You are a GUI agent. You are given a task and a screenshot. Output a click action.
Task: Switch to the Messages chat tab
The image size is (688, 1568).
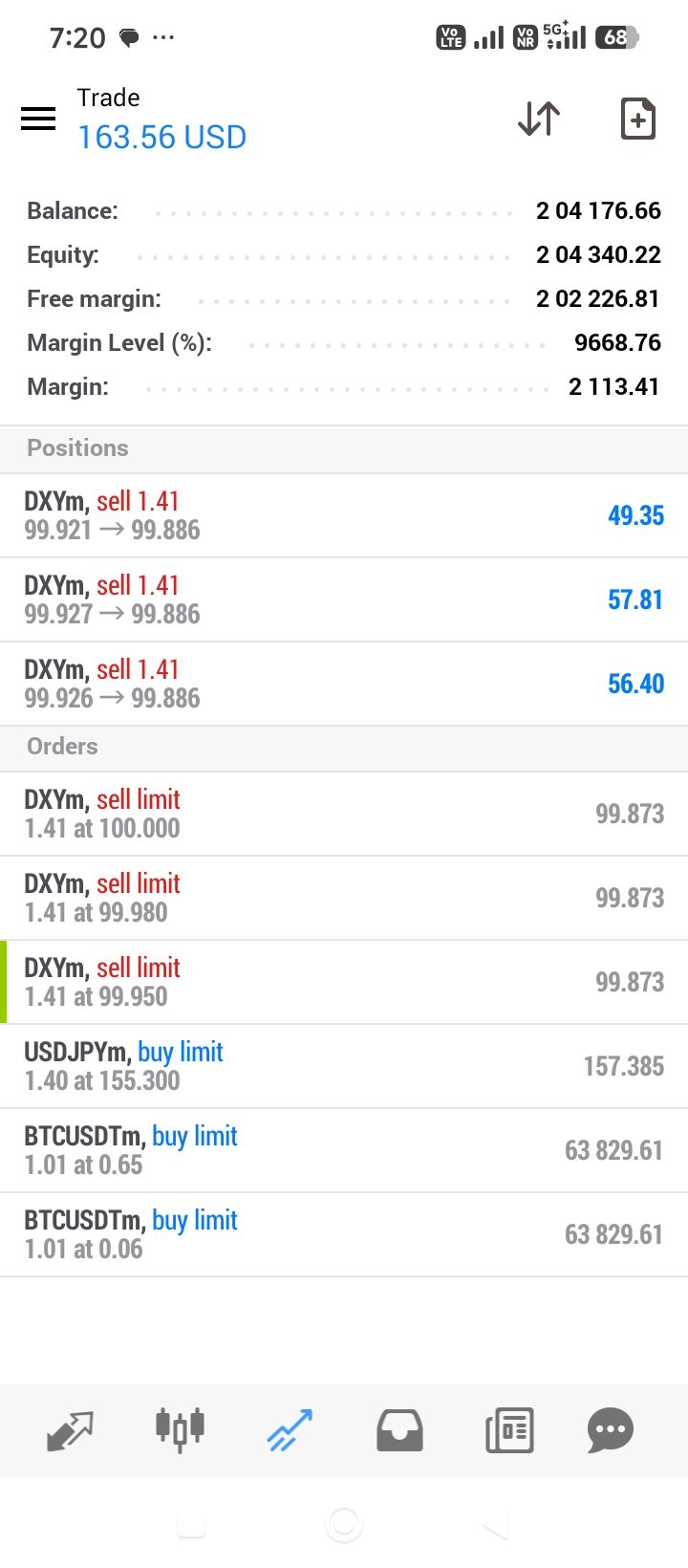[x=610, y=1430]
